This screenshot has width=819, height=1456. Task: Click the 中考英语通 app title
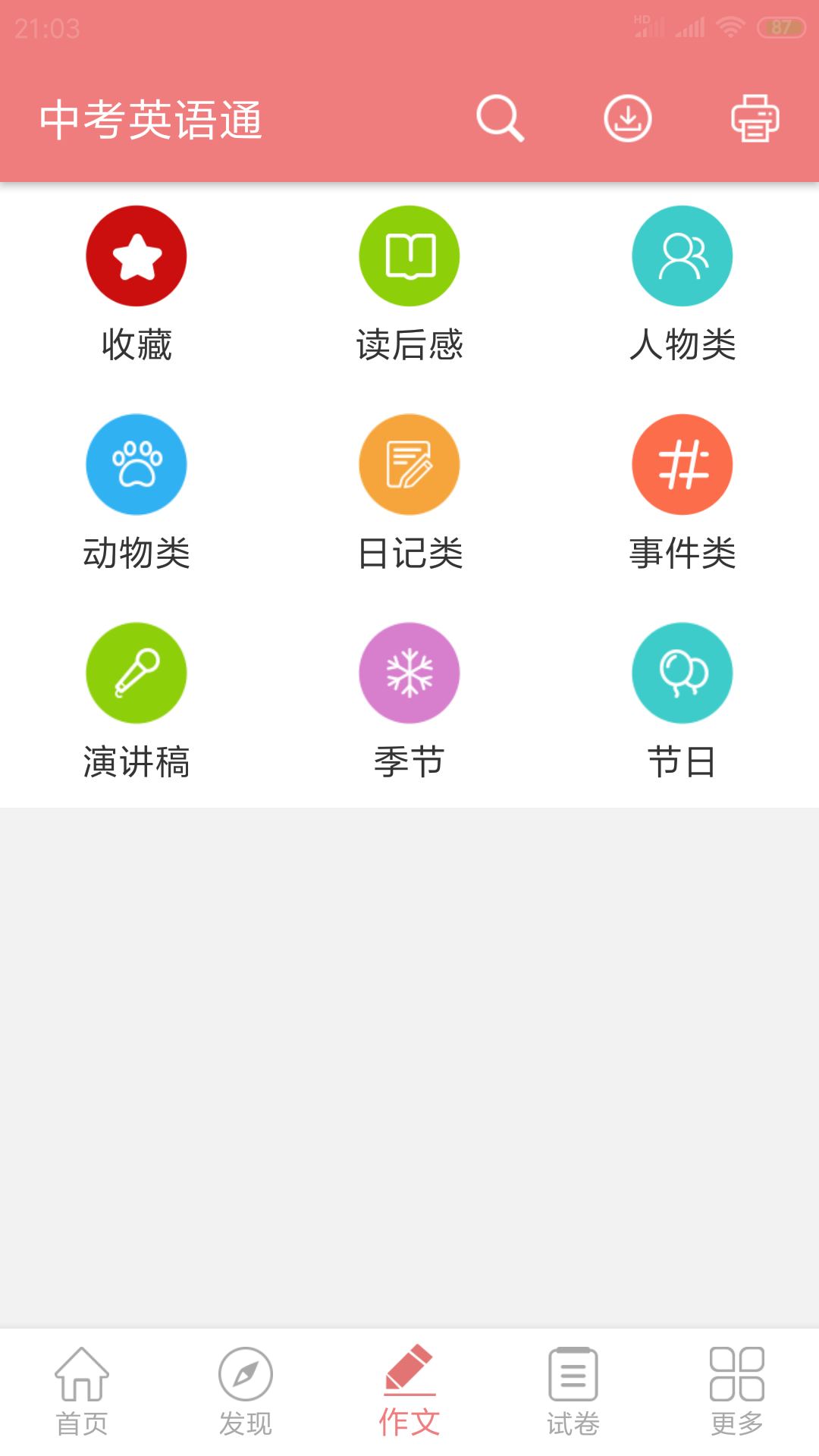click(152, 119)
